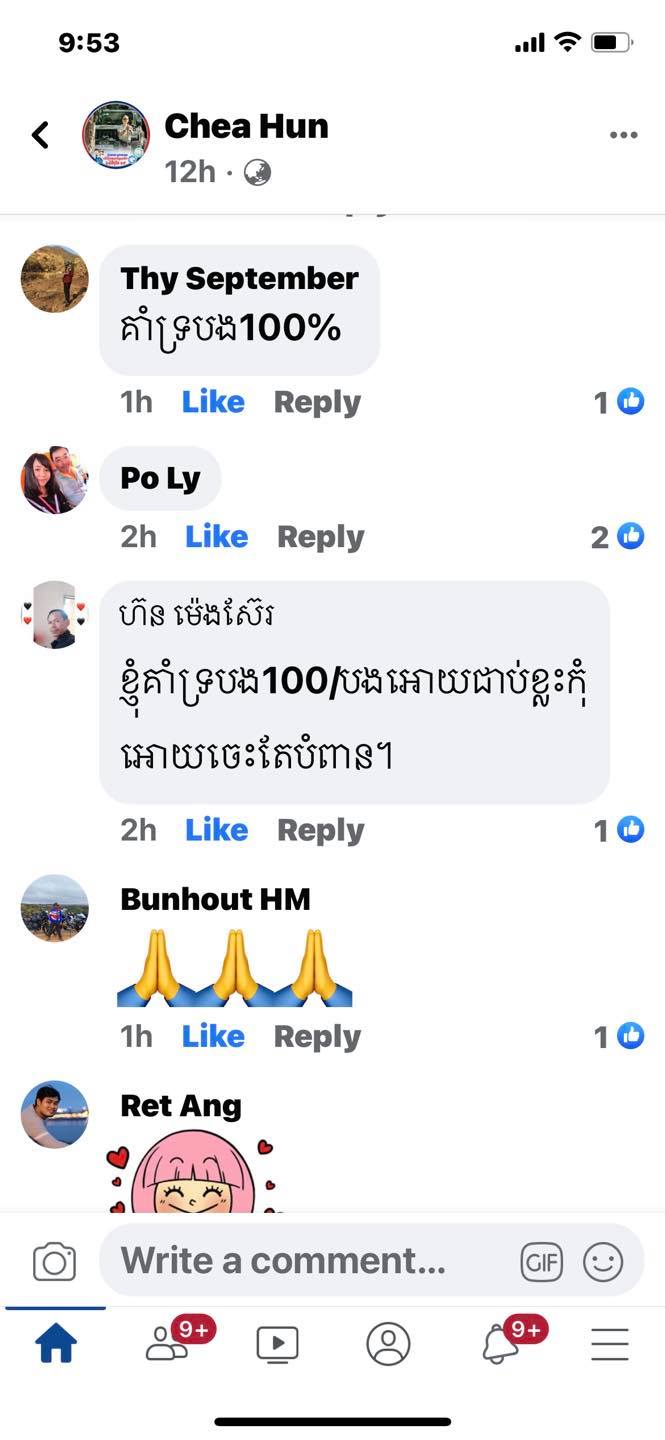
Task: Reply to the ហ៊ន ម៉េងស៊ែរ comment
Action: [x=320, y=830]
